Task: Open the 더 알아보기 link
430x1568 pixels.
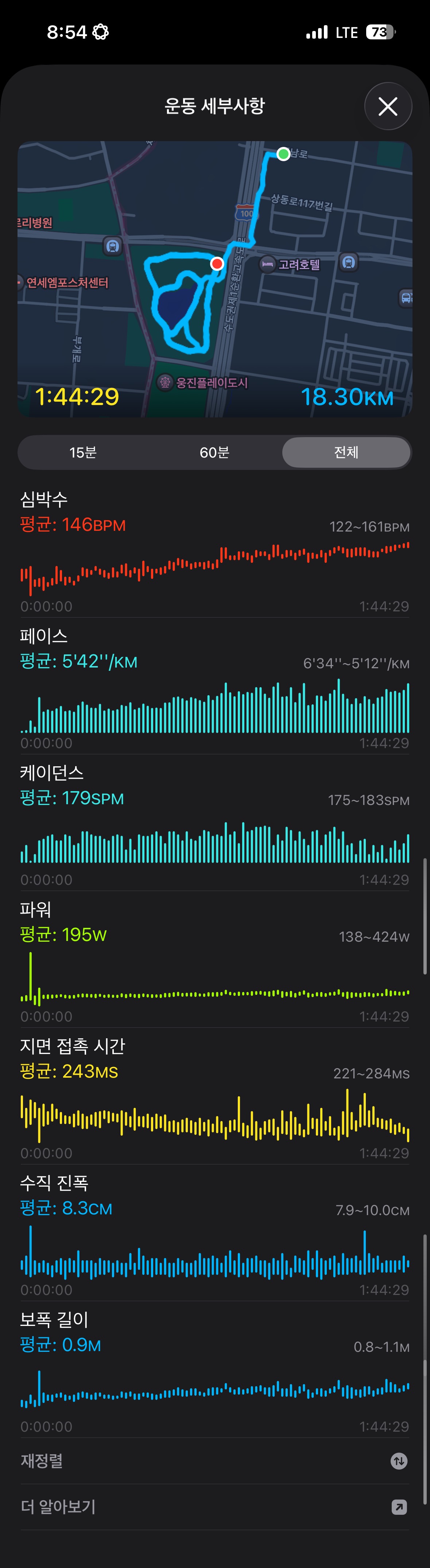Action: 214,1507
